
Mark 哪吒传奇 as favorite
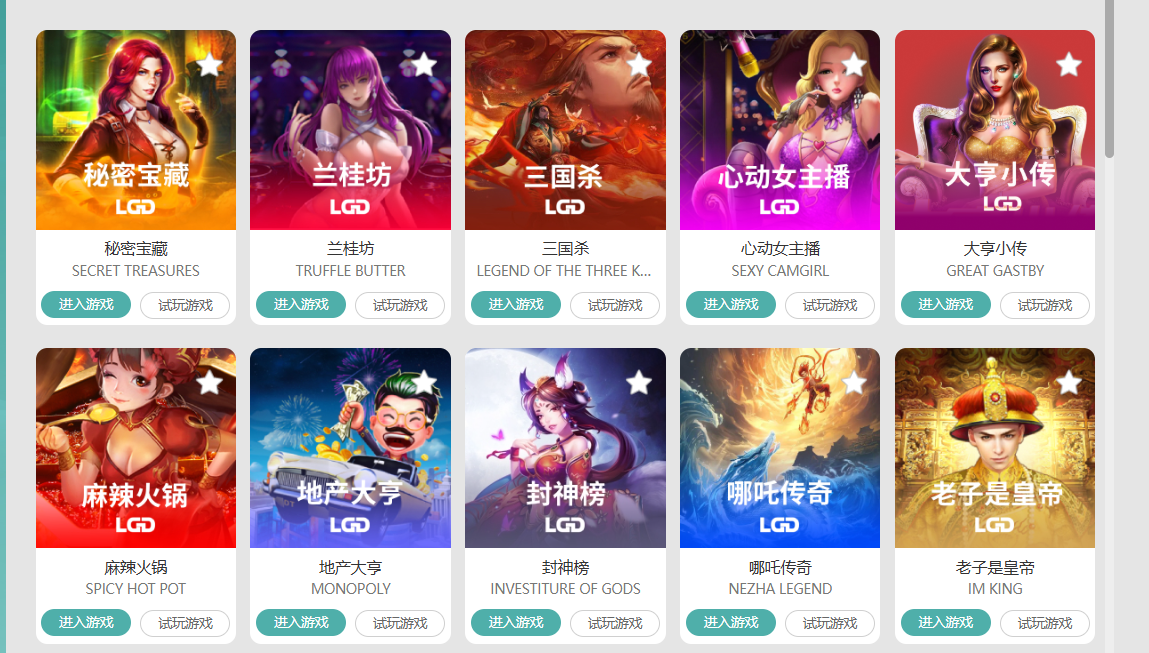coord(854,383)
